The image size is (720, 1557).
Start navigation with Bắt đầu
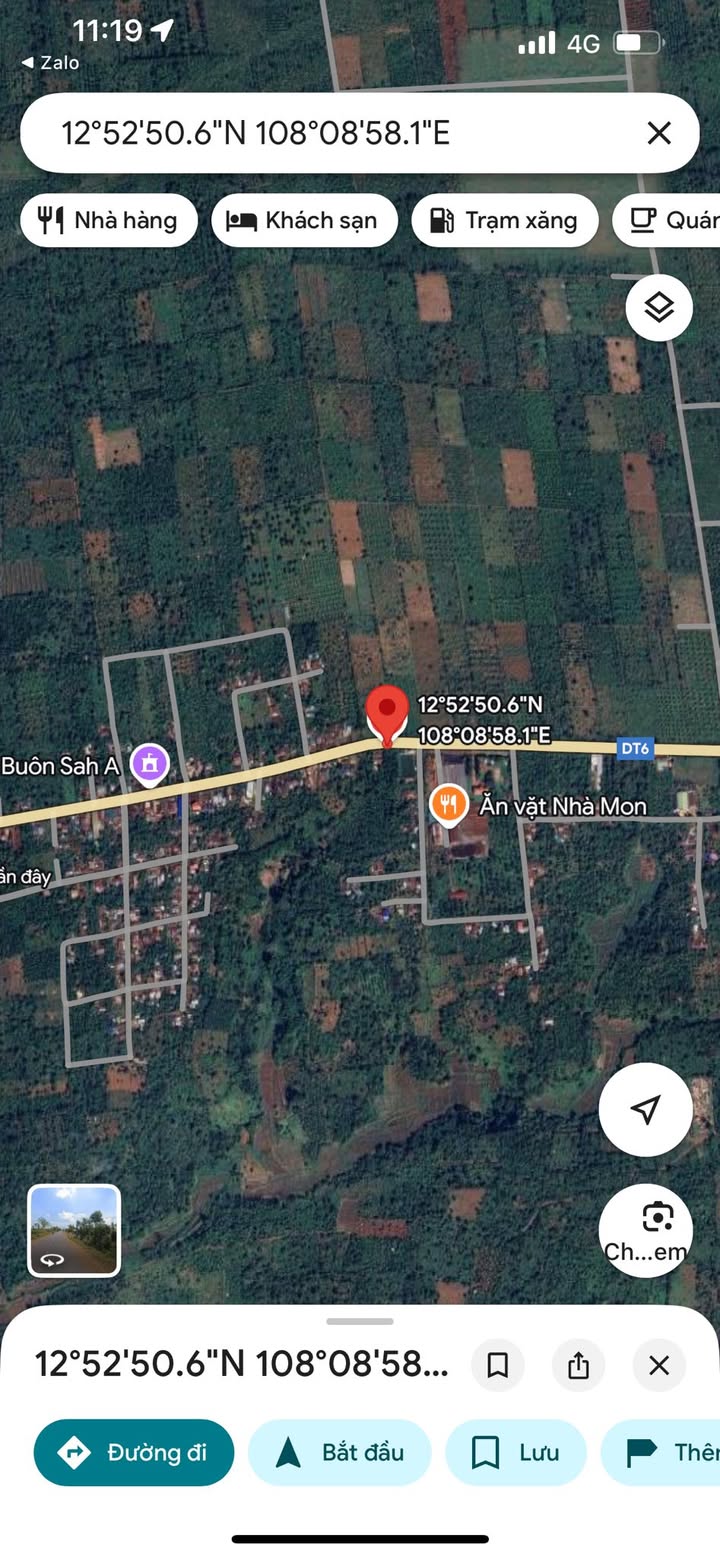[x=339, y=1452]
